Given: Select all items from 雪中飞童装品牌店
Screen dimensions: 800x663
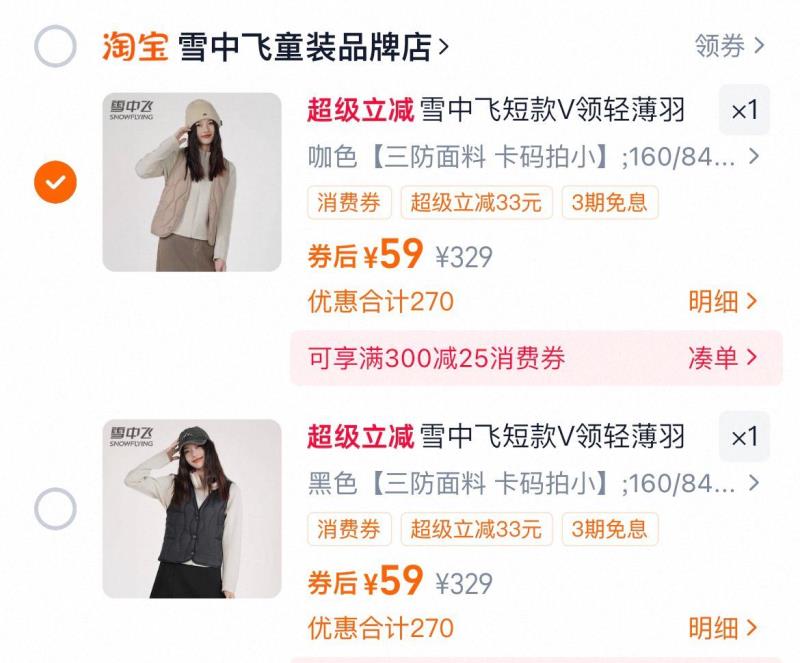Looking at the screenshot, I should click(55, 46).
